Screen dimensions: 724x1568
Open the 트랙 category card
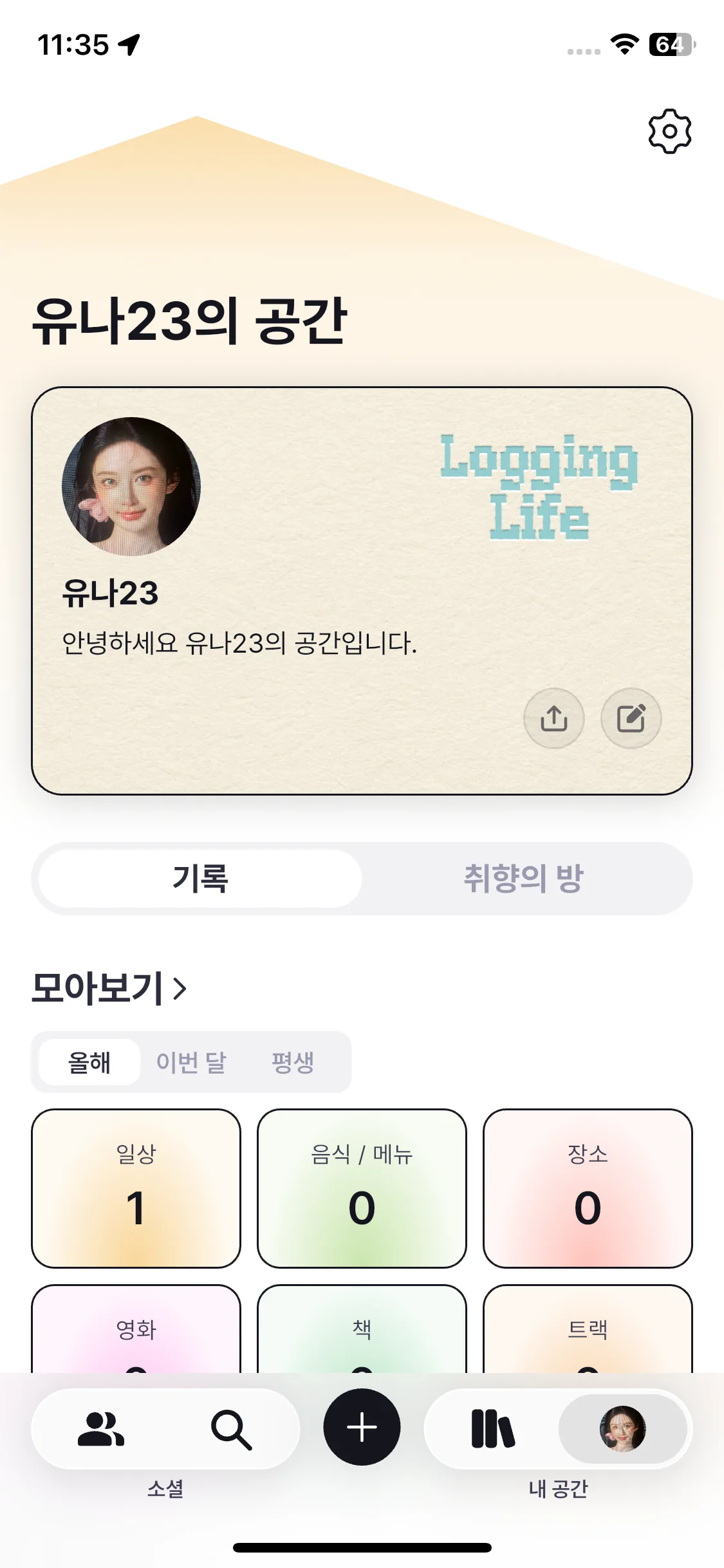pos(588,1327)
